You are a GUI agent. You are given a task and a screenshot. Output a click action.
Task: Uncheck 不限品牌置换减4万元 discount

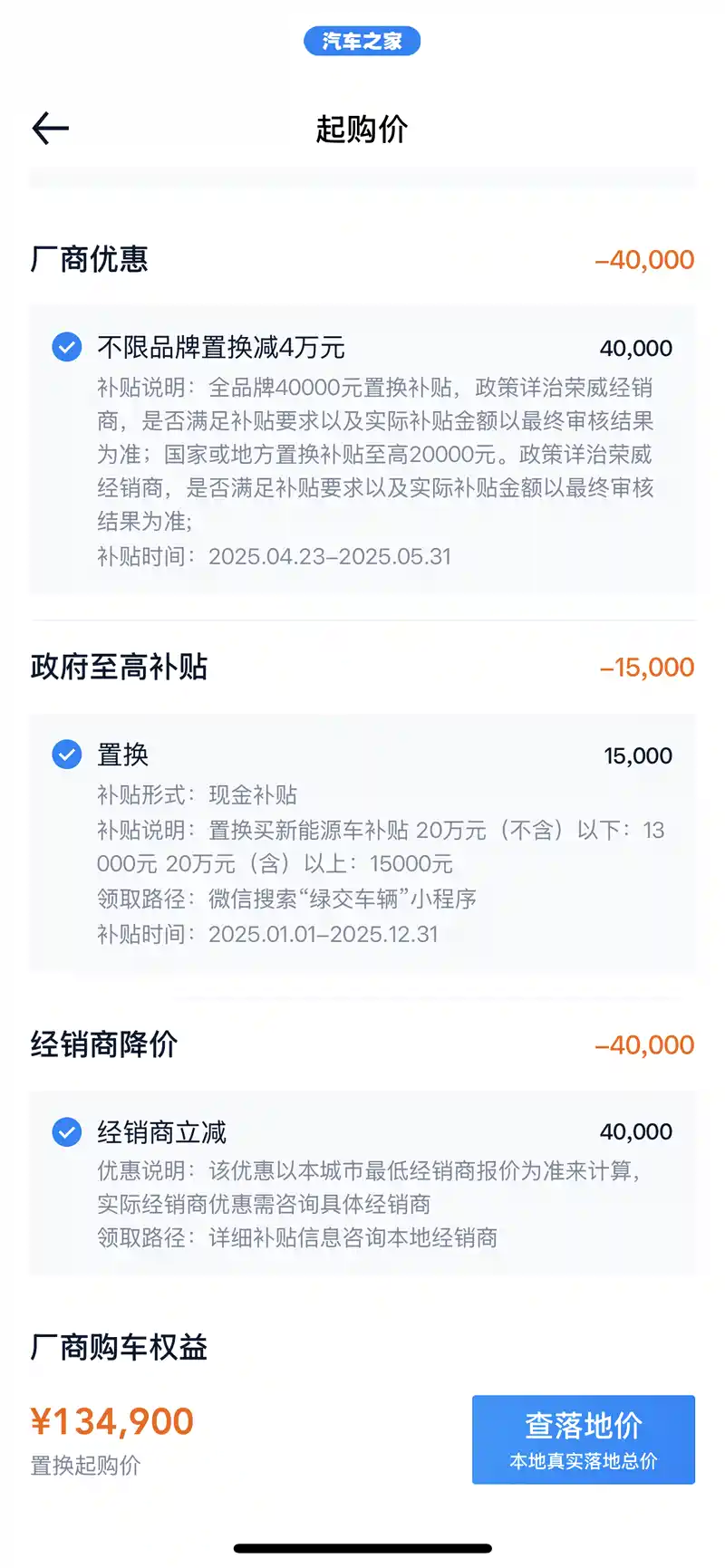tap(67, 347)
